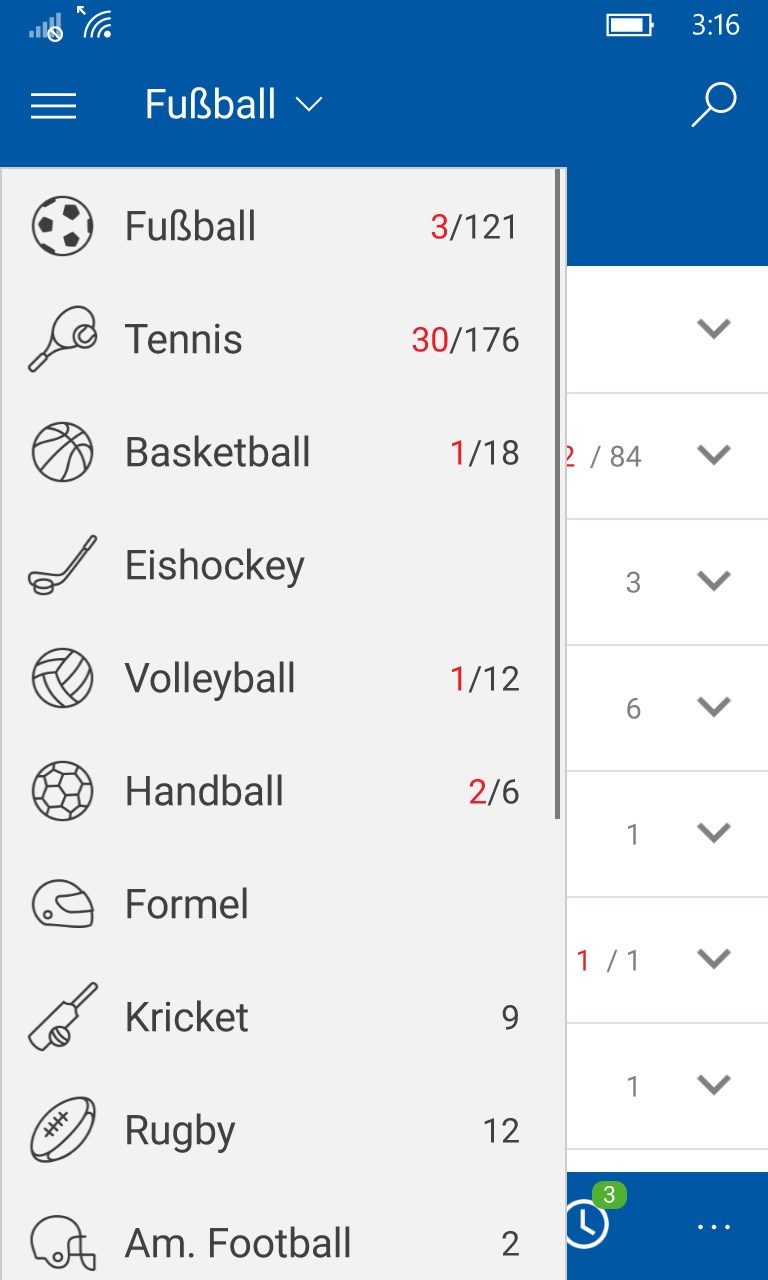
Task: Open the hamburger navigation menu
Action: (x=53, y=104)
